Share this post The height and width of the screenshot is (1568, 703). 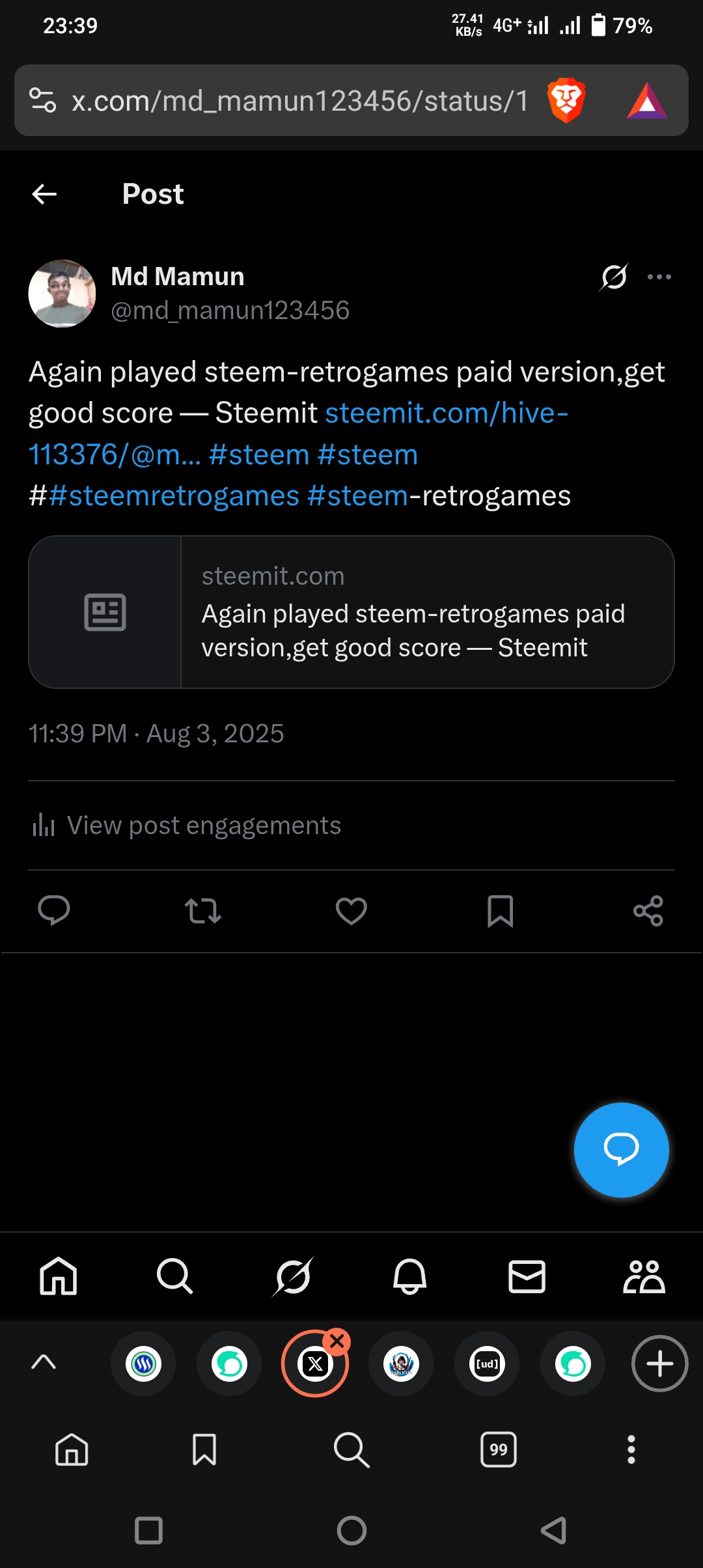(648, 910)
